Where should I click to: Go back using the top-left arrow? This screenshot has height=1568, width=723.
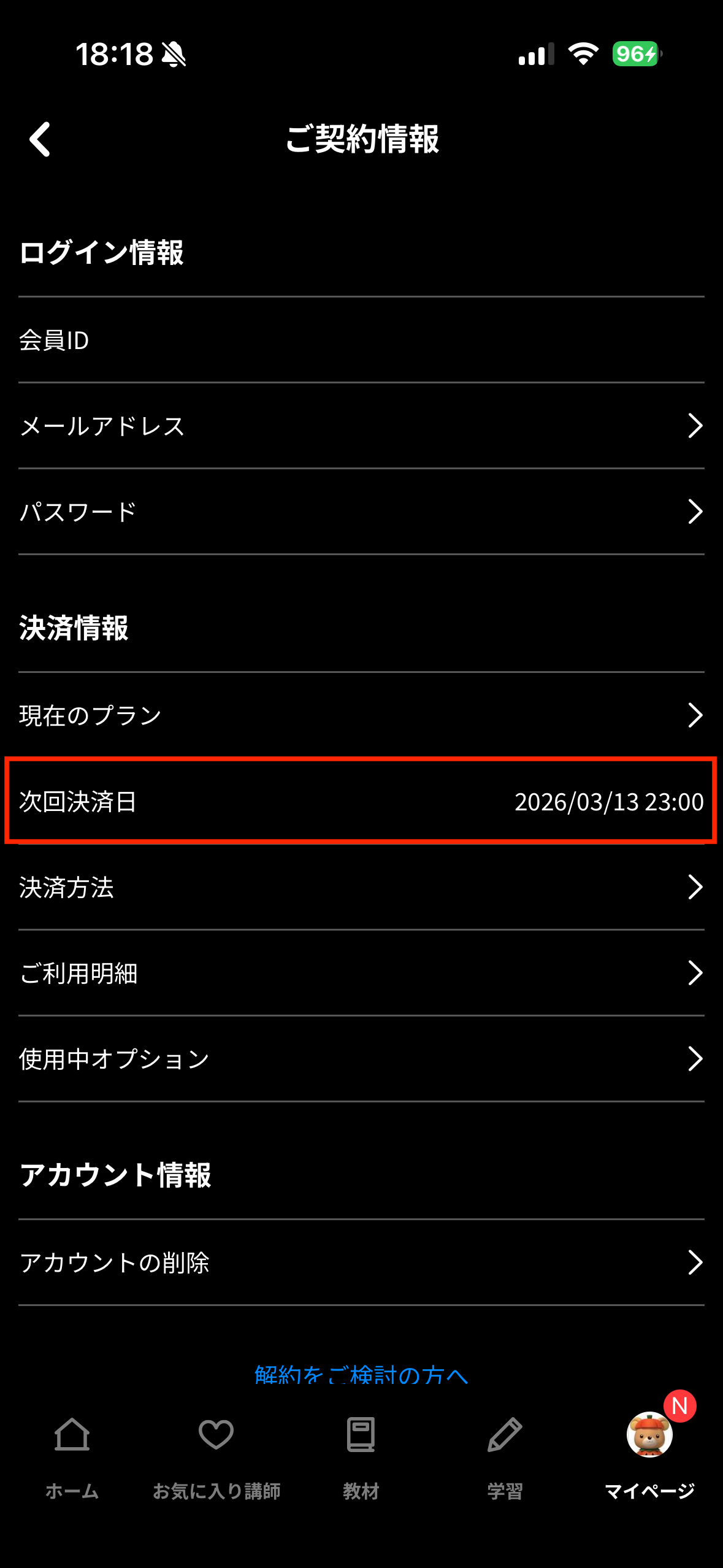pyautogui.click(x=40, y=139)
